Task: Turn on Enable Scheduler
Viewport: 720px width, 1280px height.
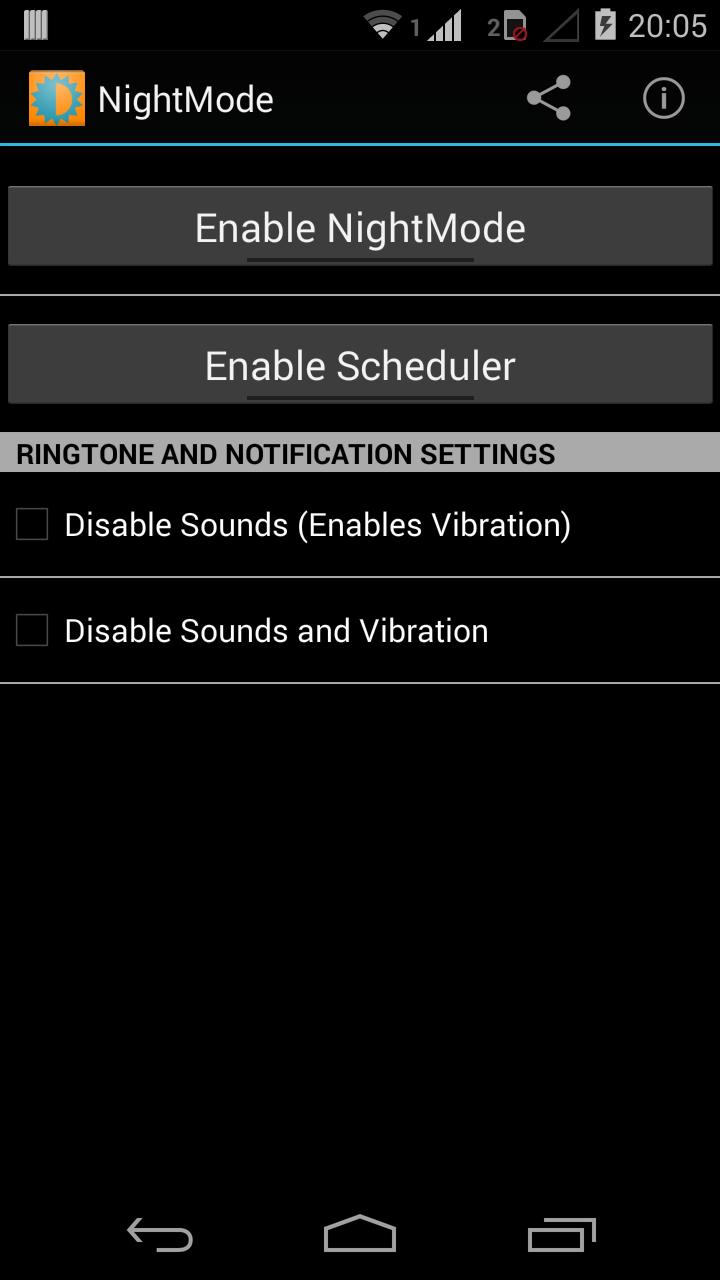Action: coord(360,365)
